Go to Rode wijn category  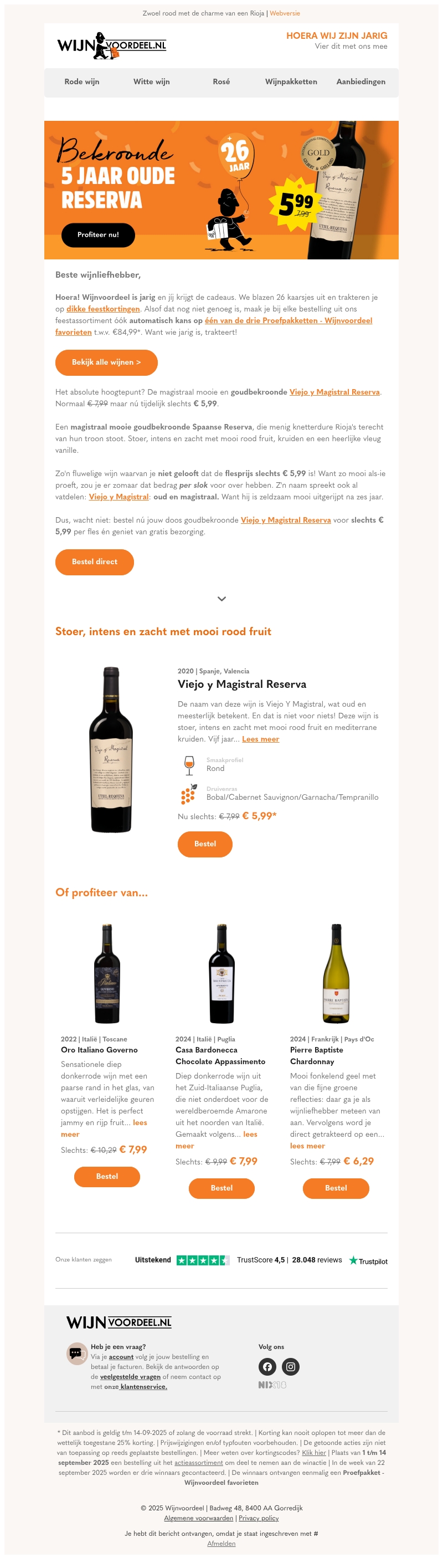[81, 82]
